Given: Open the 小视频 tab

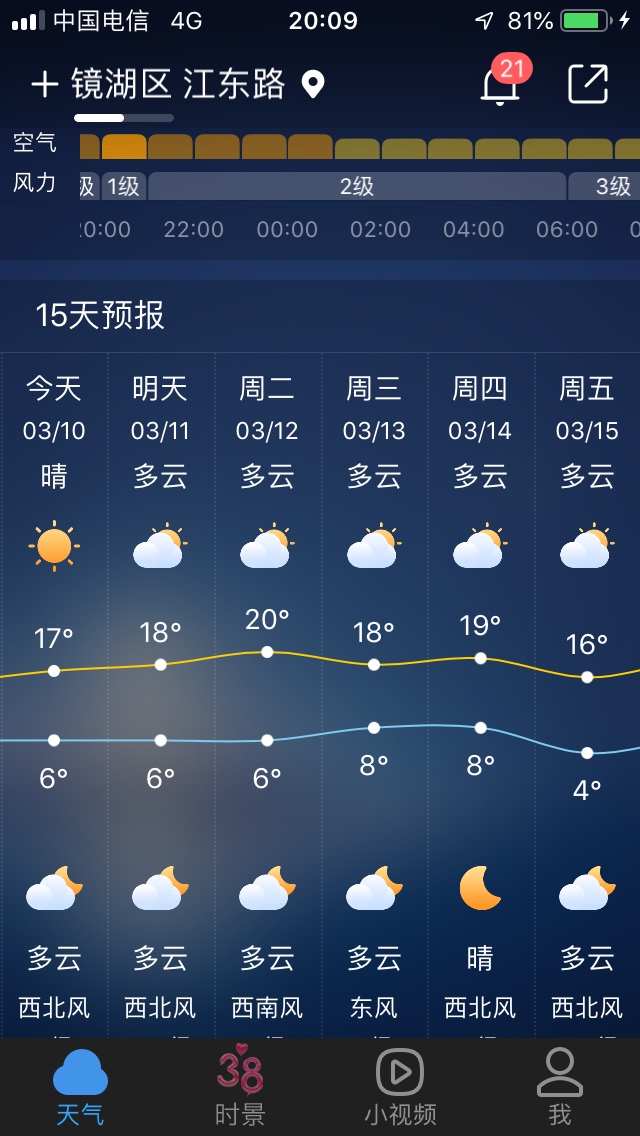Looking at the screenshot, I should [400, 1087].
